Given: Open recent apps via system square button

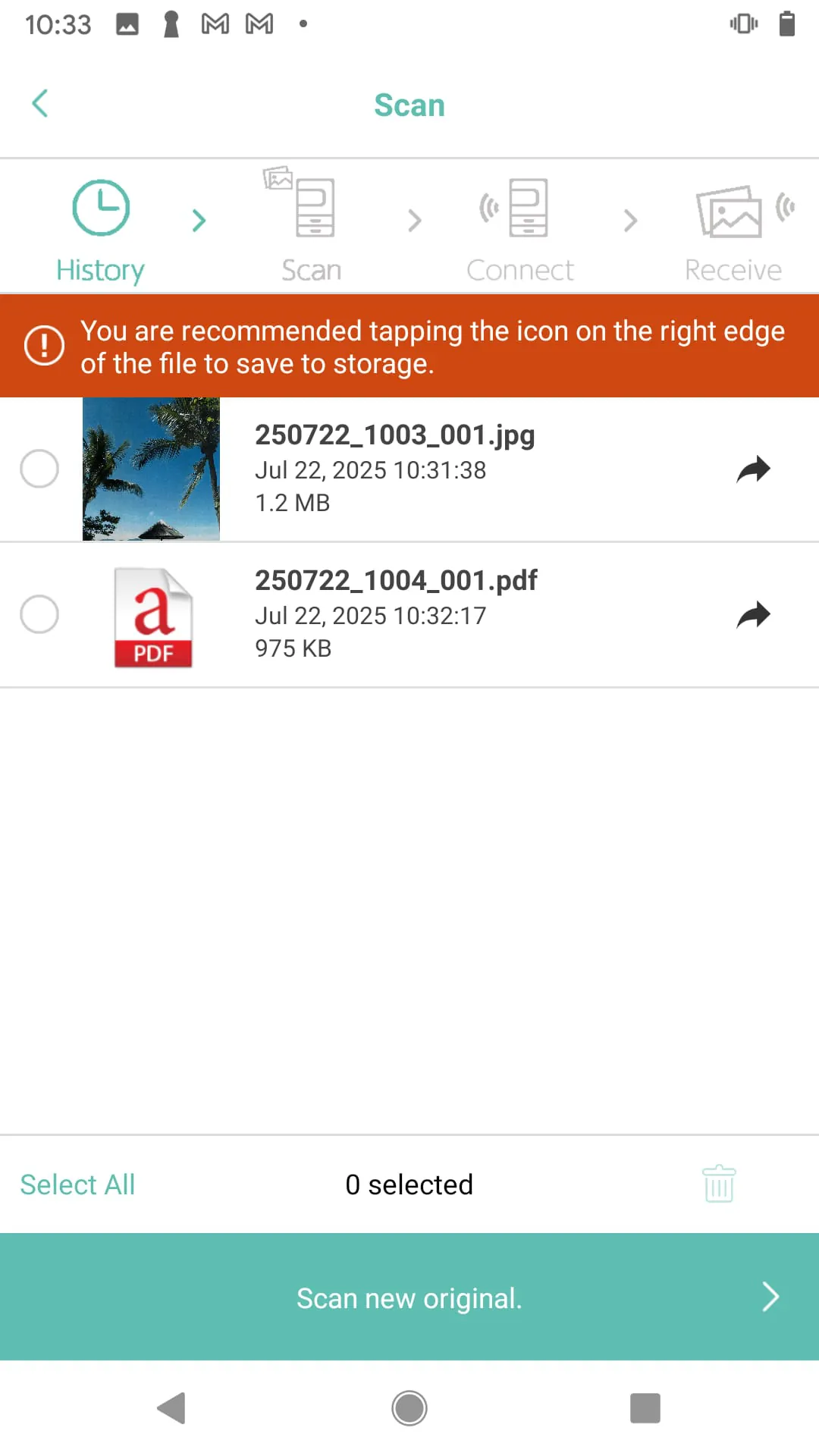Looking at the screenshot, I should coord(645,1408).
